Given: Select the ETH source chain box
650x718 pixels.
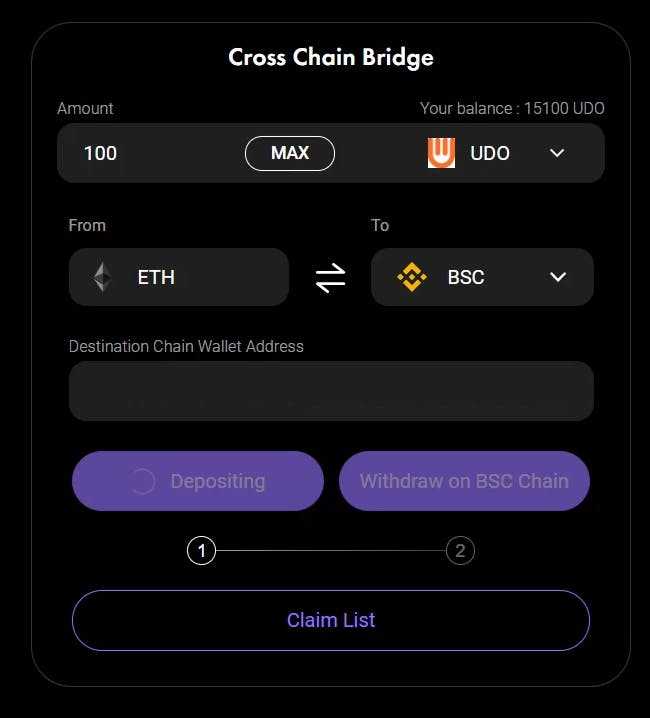Looking at the screenshot, I should coord(178,277).
